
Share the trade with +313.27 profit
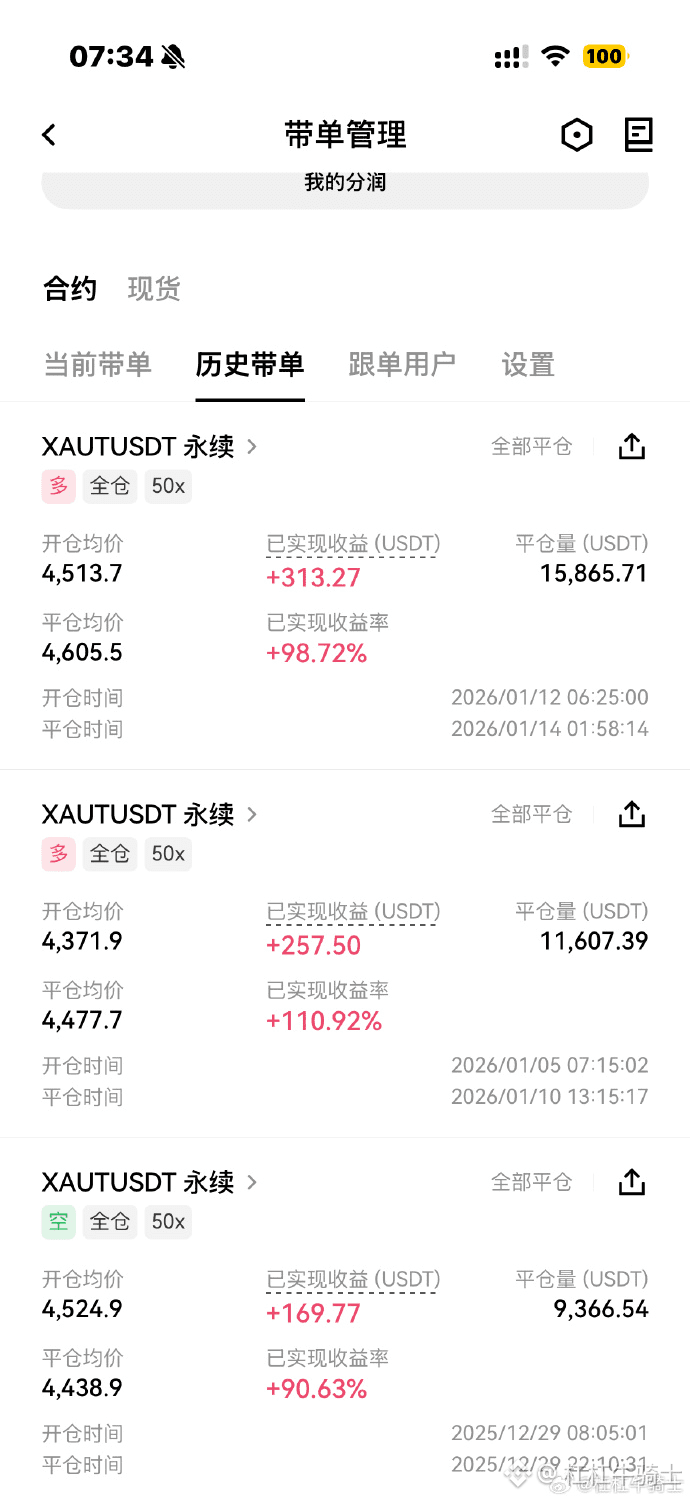632,447
